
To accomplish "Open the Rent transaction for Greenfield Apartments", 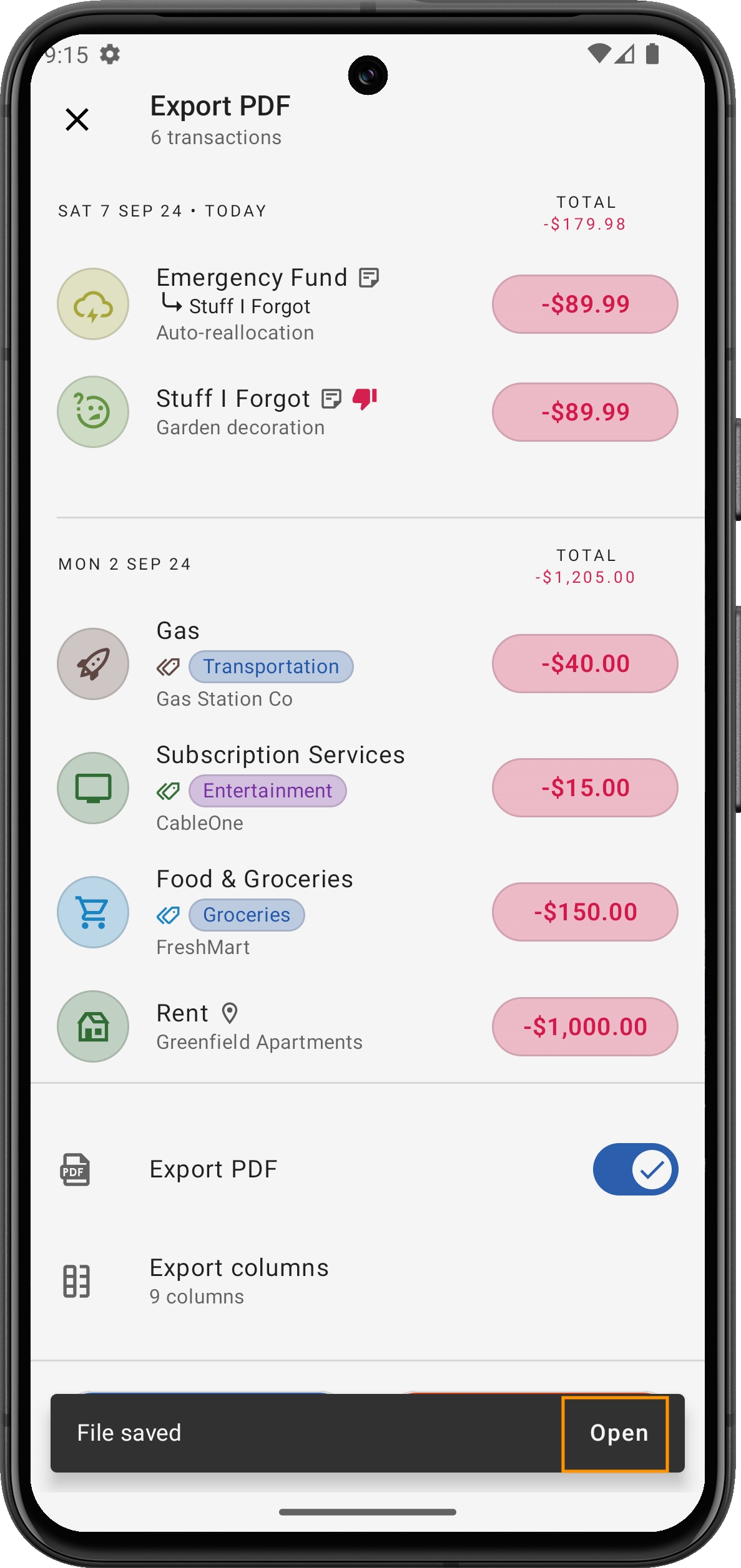I will [x=312, y=1026].
